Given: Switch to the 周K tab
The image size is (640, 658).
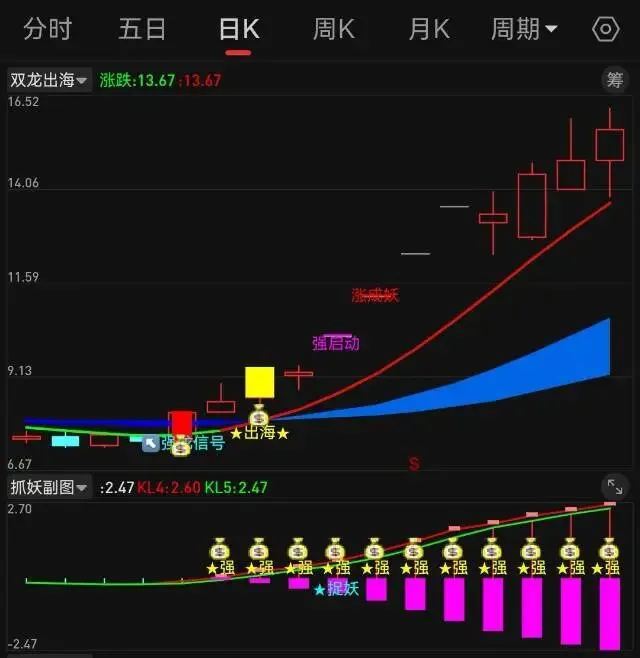Looking at the screenshot, I should (x=334, y=29).
